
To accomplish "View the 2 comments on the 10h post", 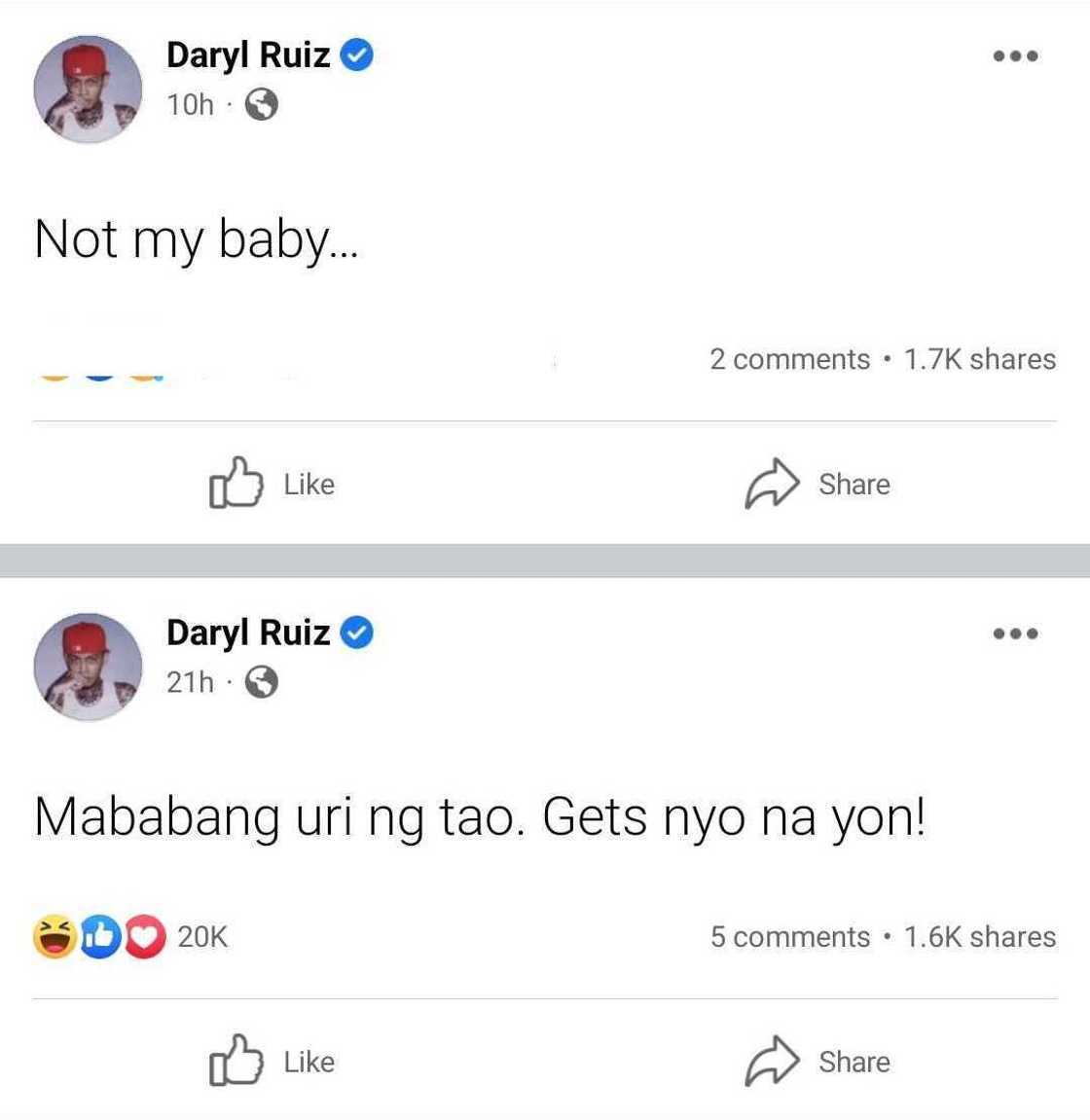I will 789,359.
